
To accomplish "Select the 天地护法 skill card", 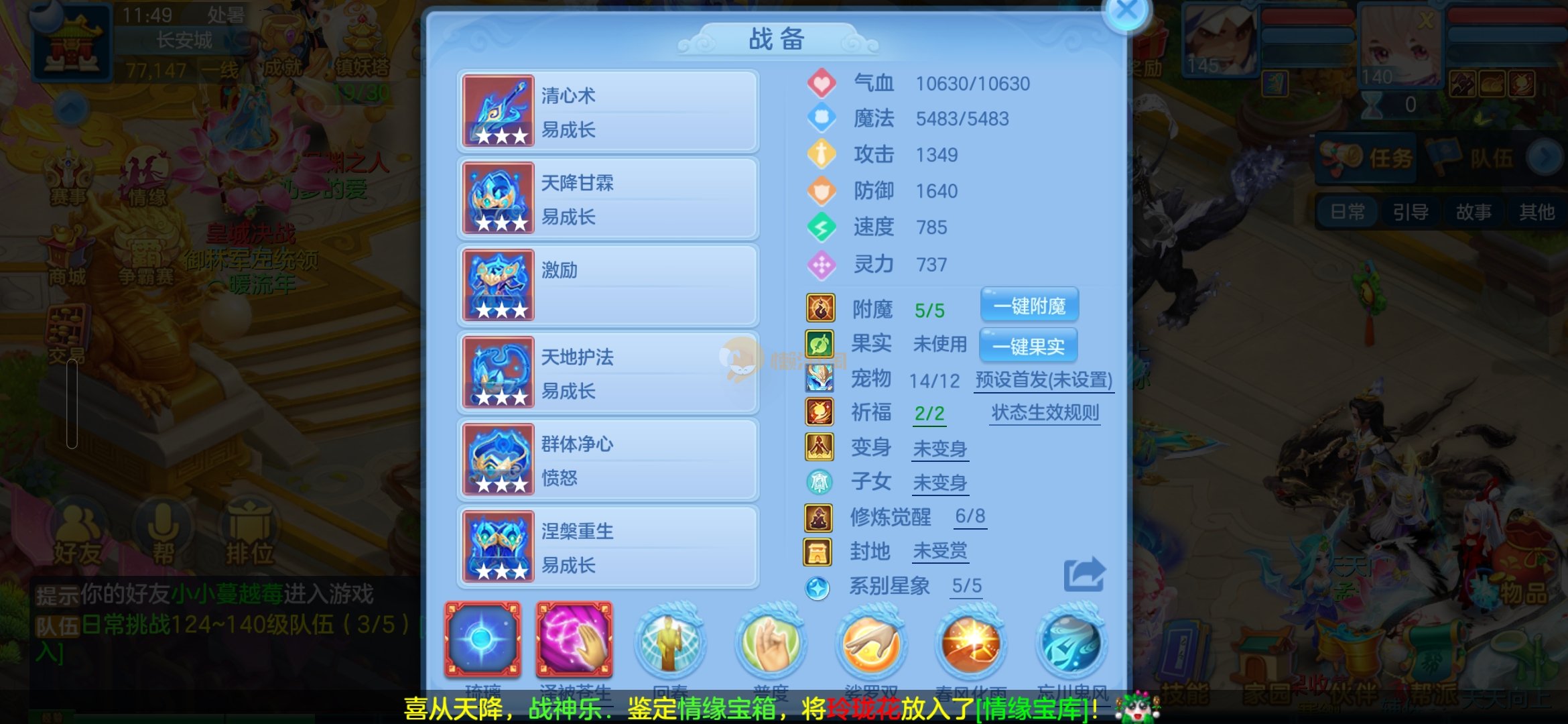I will [607, 373].
